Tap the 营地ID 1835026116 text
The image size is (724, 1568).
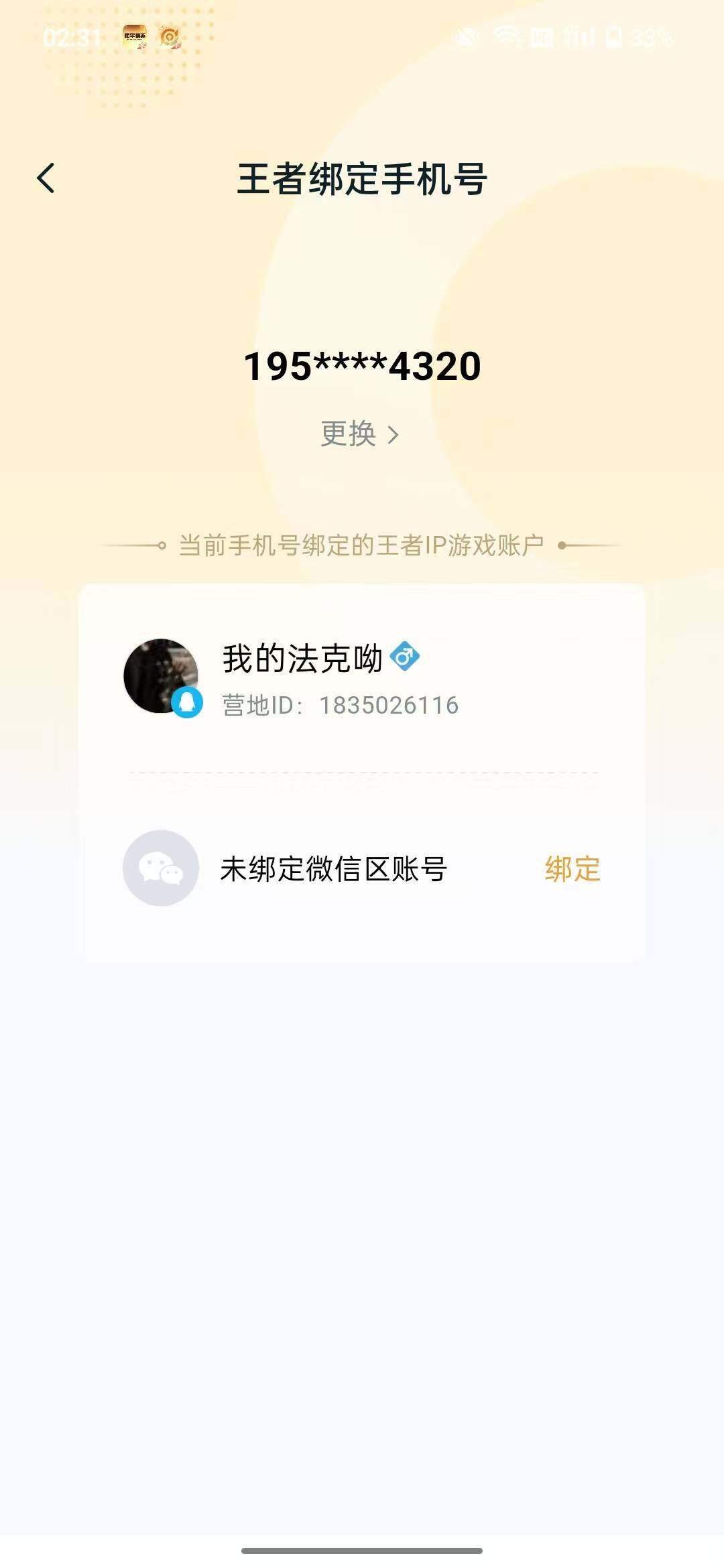339,704
